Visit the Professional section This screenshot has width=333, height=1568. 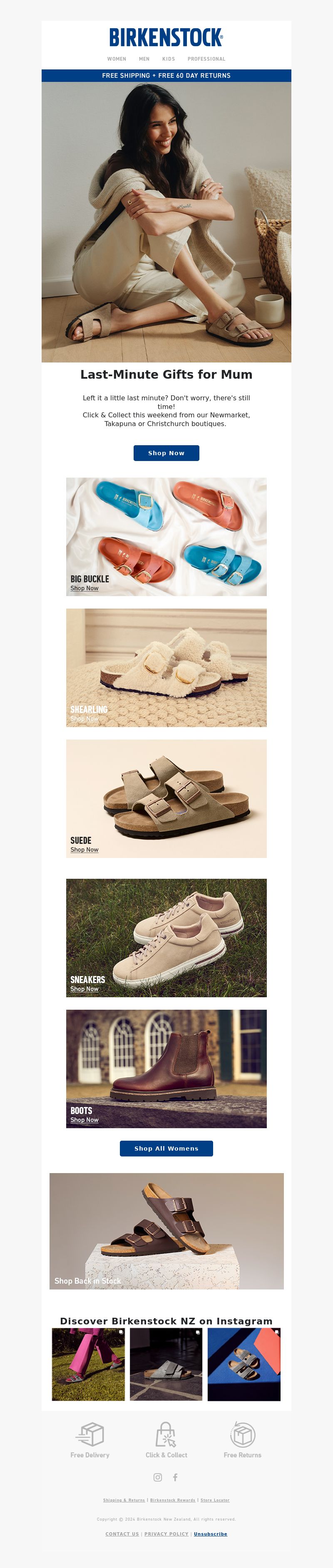pyautogui.click(x=206, y=59)
